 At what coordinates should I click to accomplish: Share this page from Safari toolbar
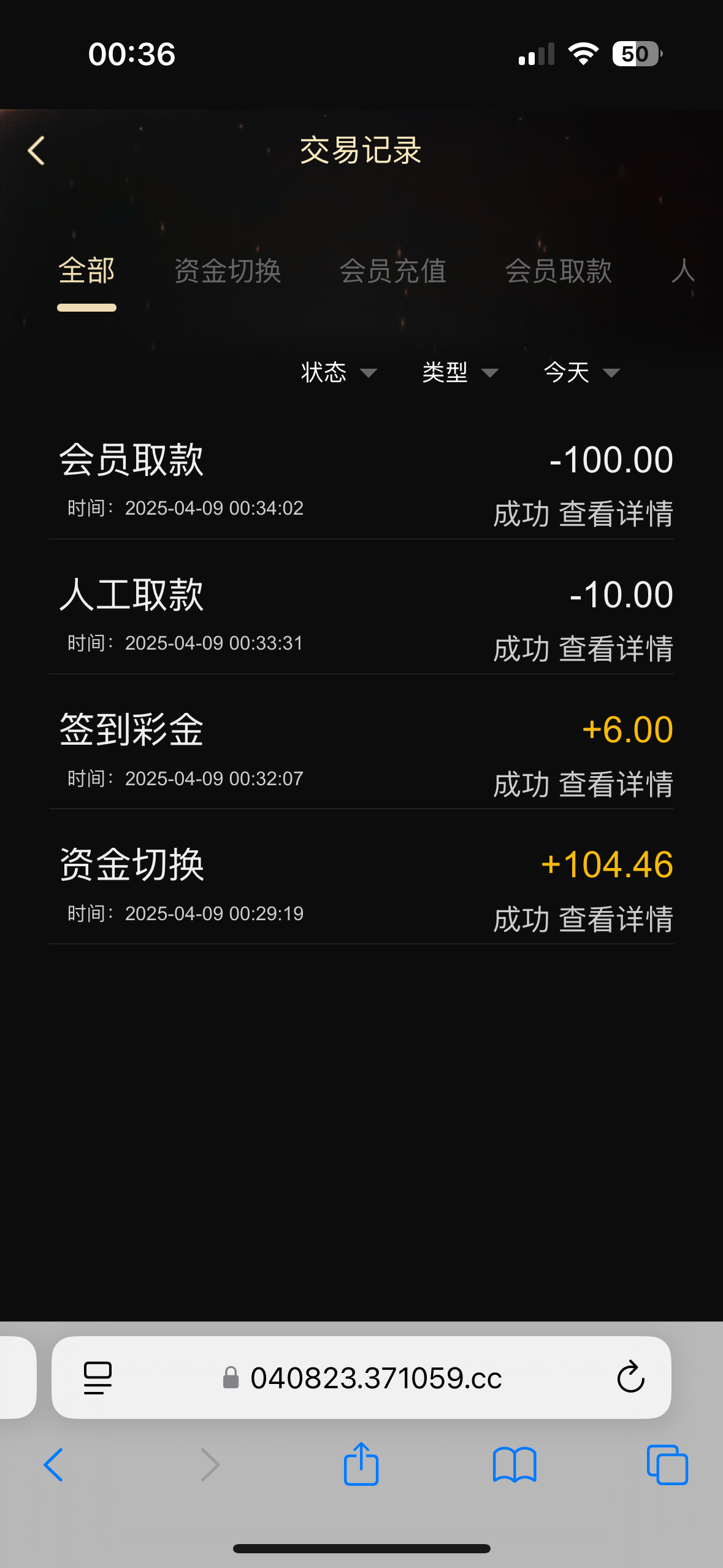point(361,1465)
